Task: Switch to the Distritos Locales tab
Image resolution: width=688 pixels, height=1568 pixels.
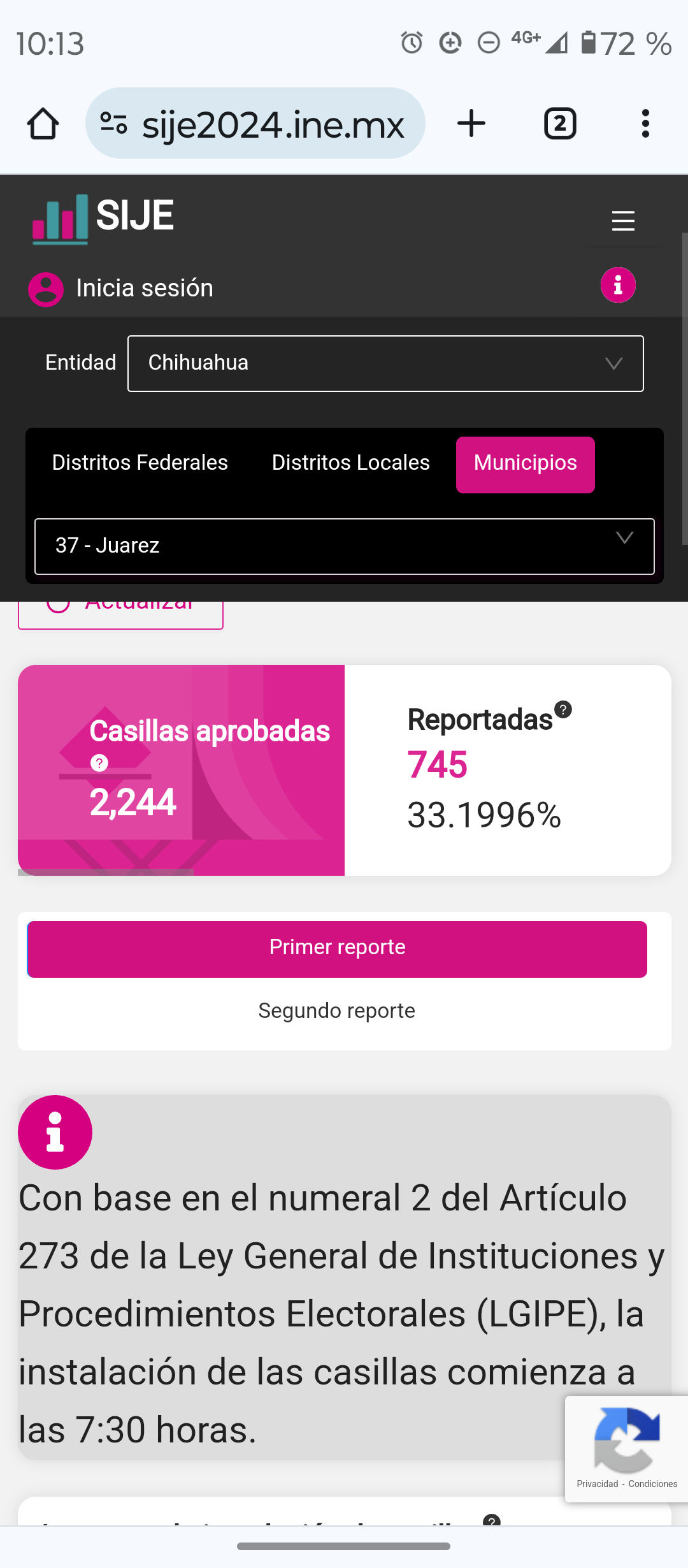Action: 350,463
